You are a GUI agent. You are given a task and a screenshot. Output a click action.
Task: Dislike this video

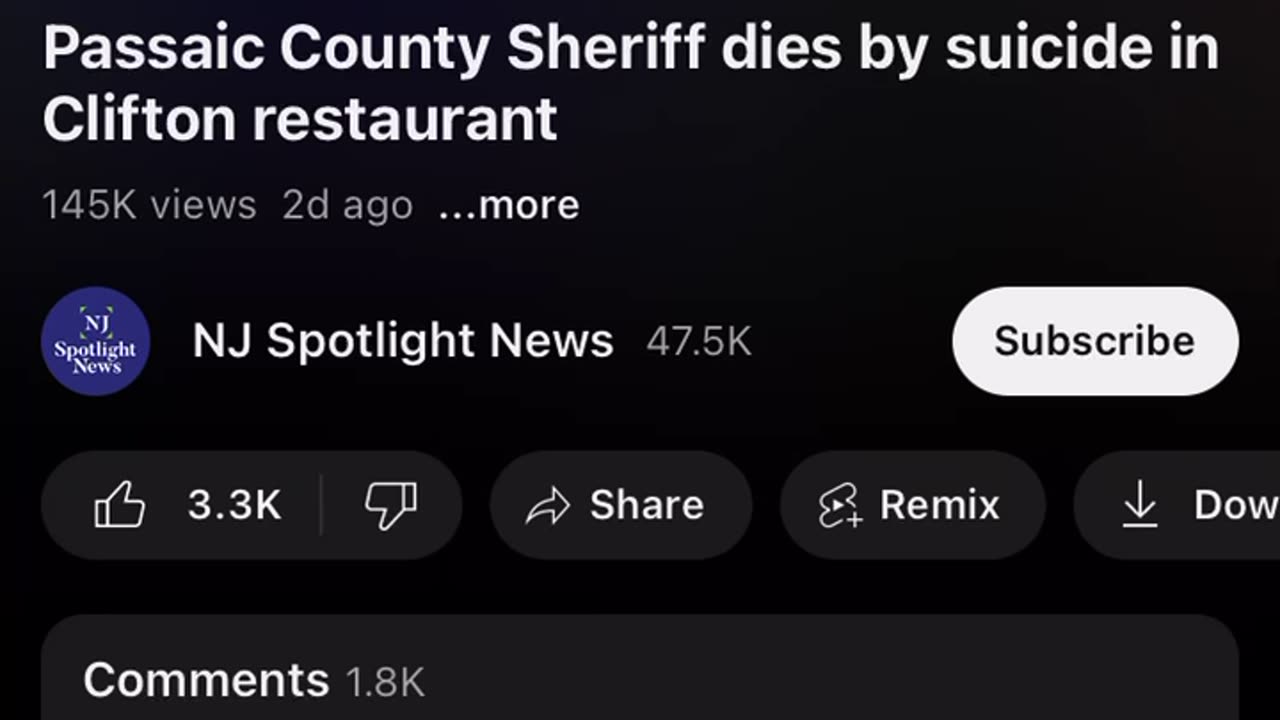point(390,505)
